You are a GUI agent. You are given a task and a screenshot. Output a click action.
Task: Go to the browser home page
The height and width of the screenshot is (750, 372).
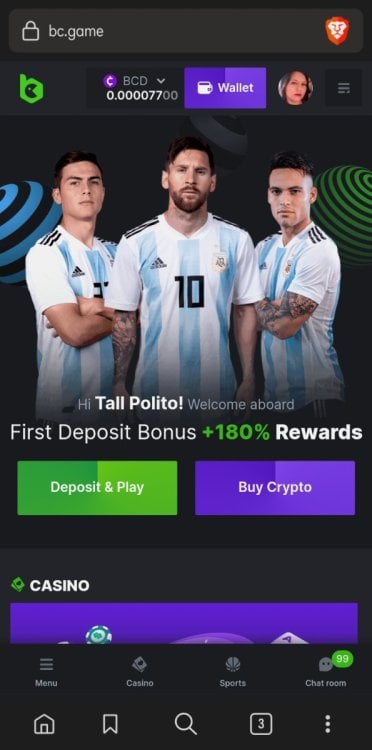pos(44,724)
